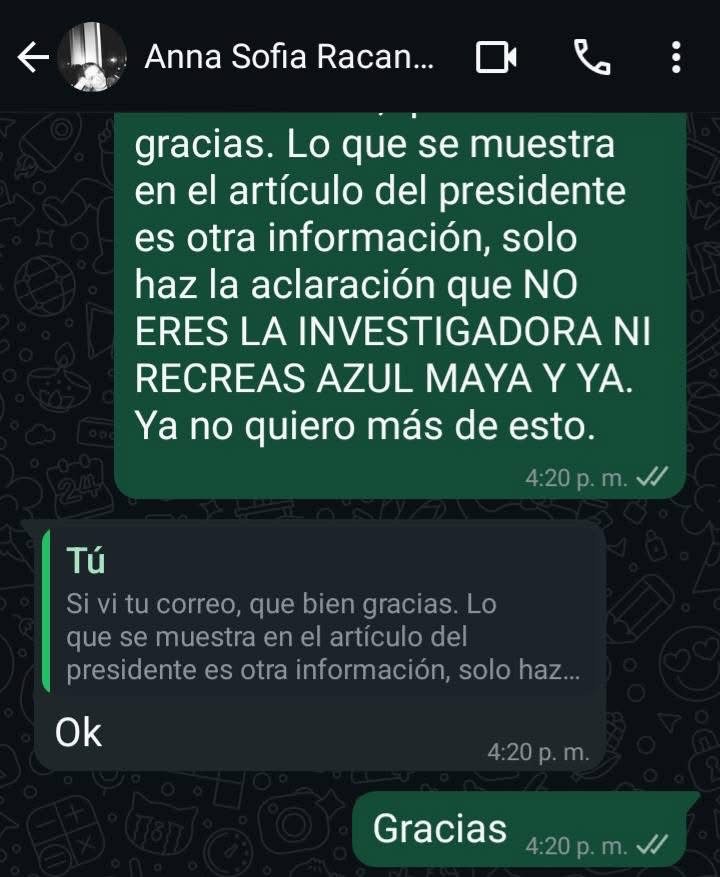Start a video call with Anna Sofia
The width and height of the screenshot is (720, 877).
click(496, 58)
